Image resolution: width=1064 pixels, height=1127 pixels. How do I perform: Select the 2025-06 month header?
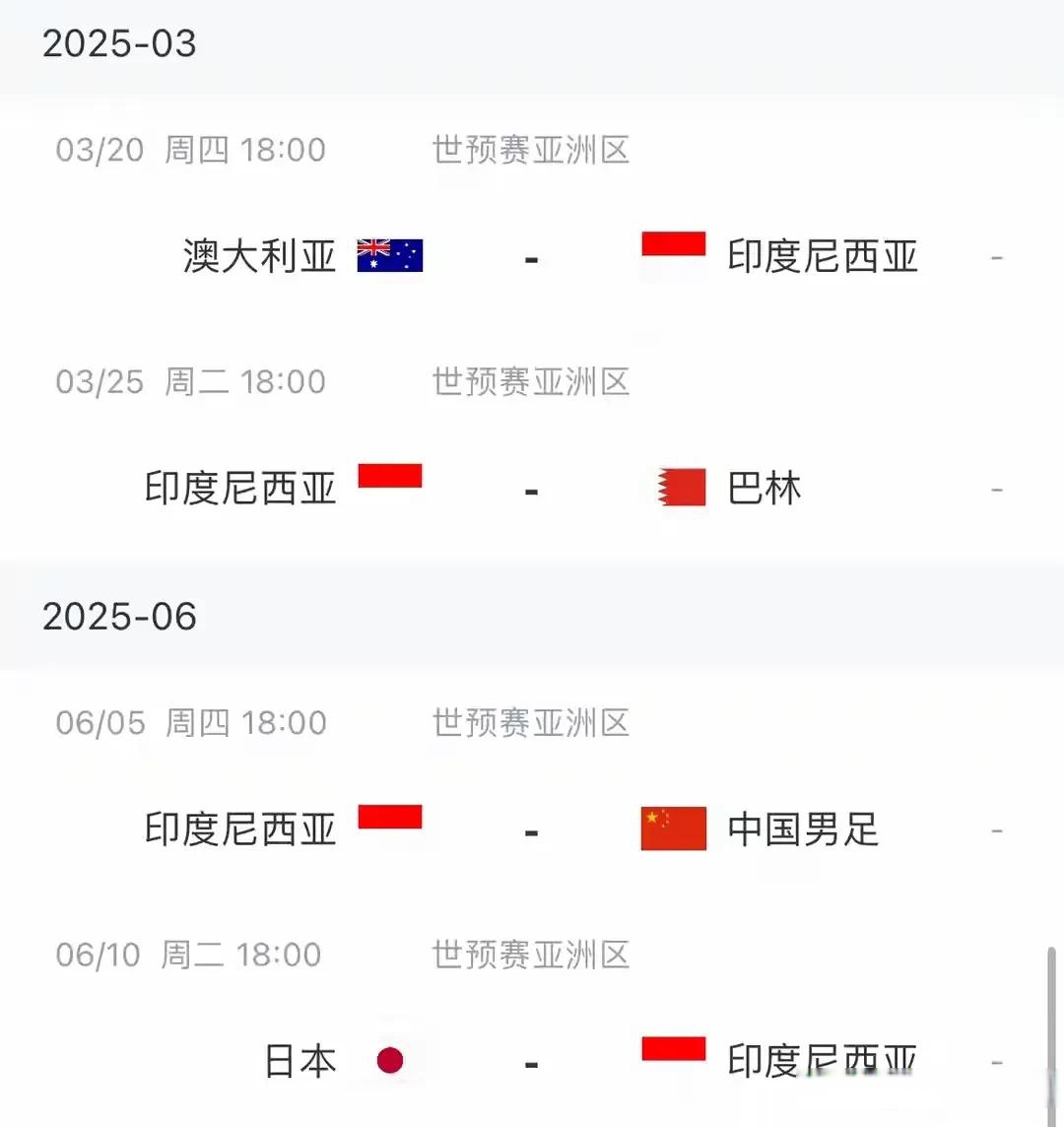(119, 617)
